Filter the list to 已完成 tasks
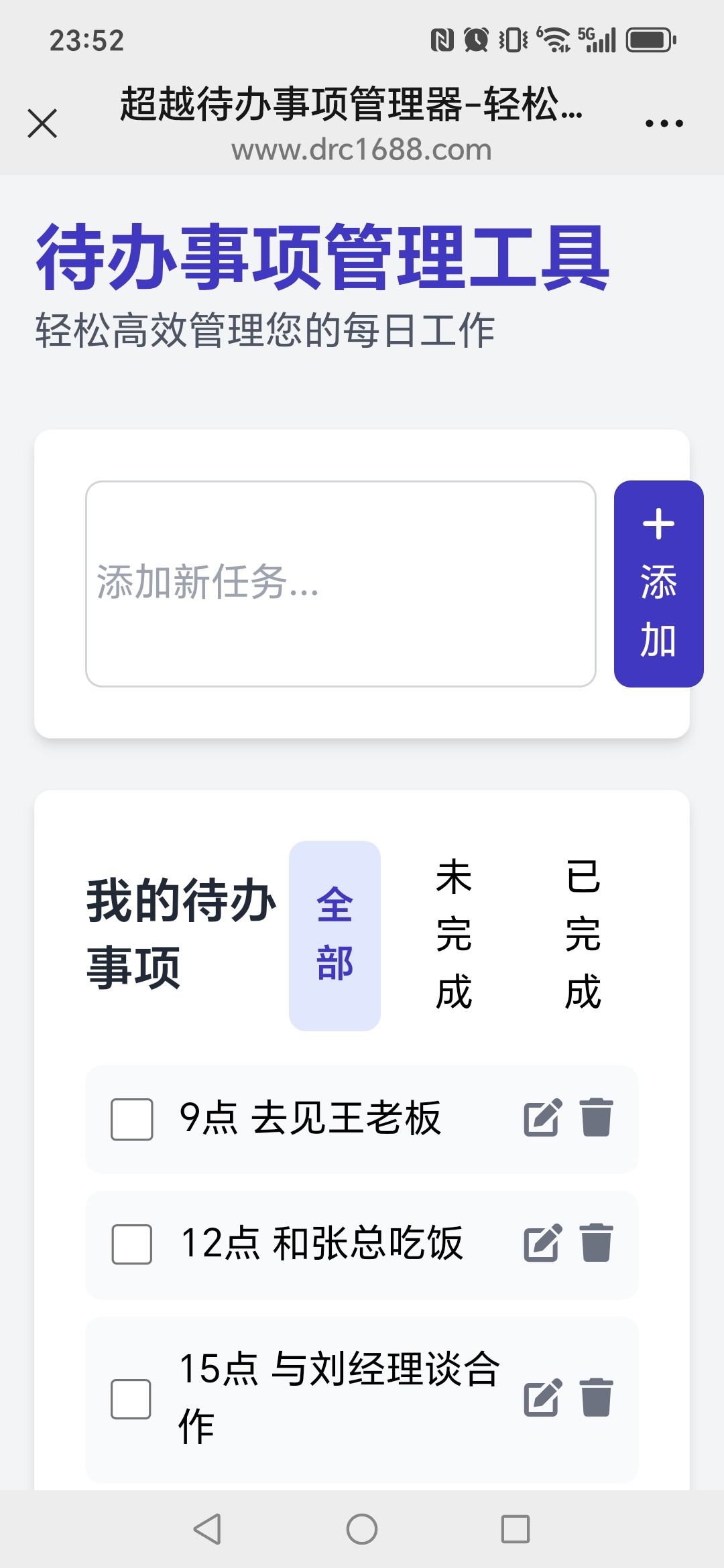Screen dimensions: 724x1568 pos(583,935)
